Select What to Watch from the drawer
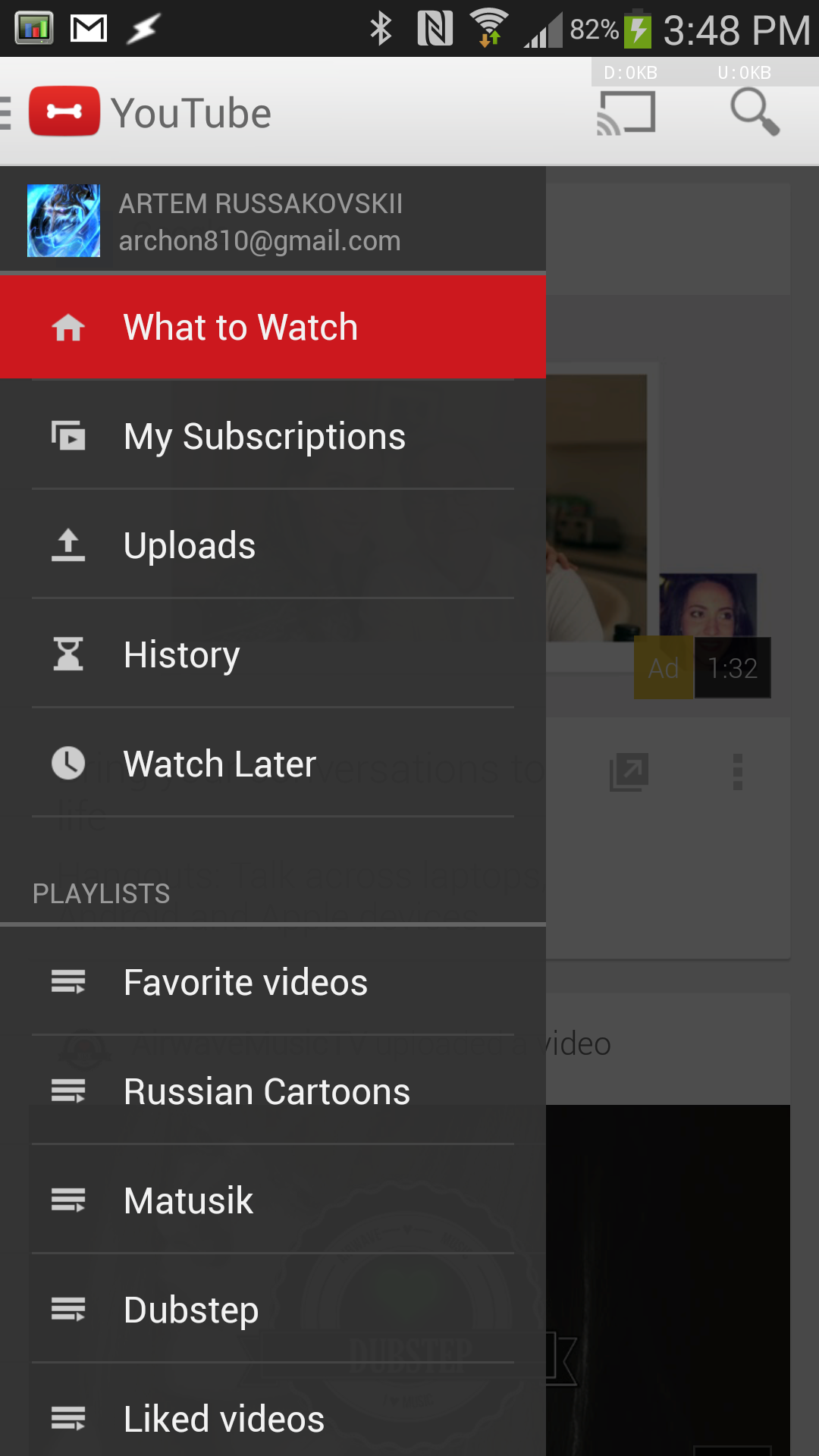819x1456 pixels. click(241, 326)
